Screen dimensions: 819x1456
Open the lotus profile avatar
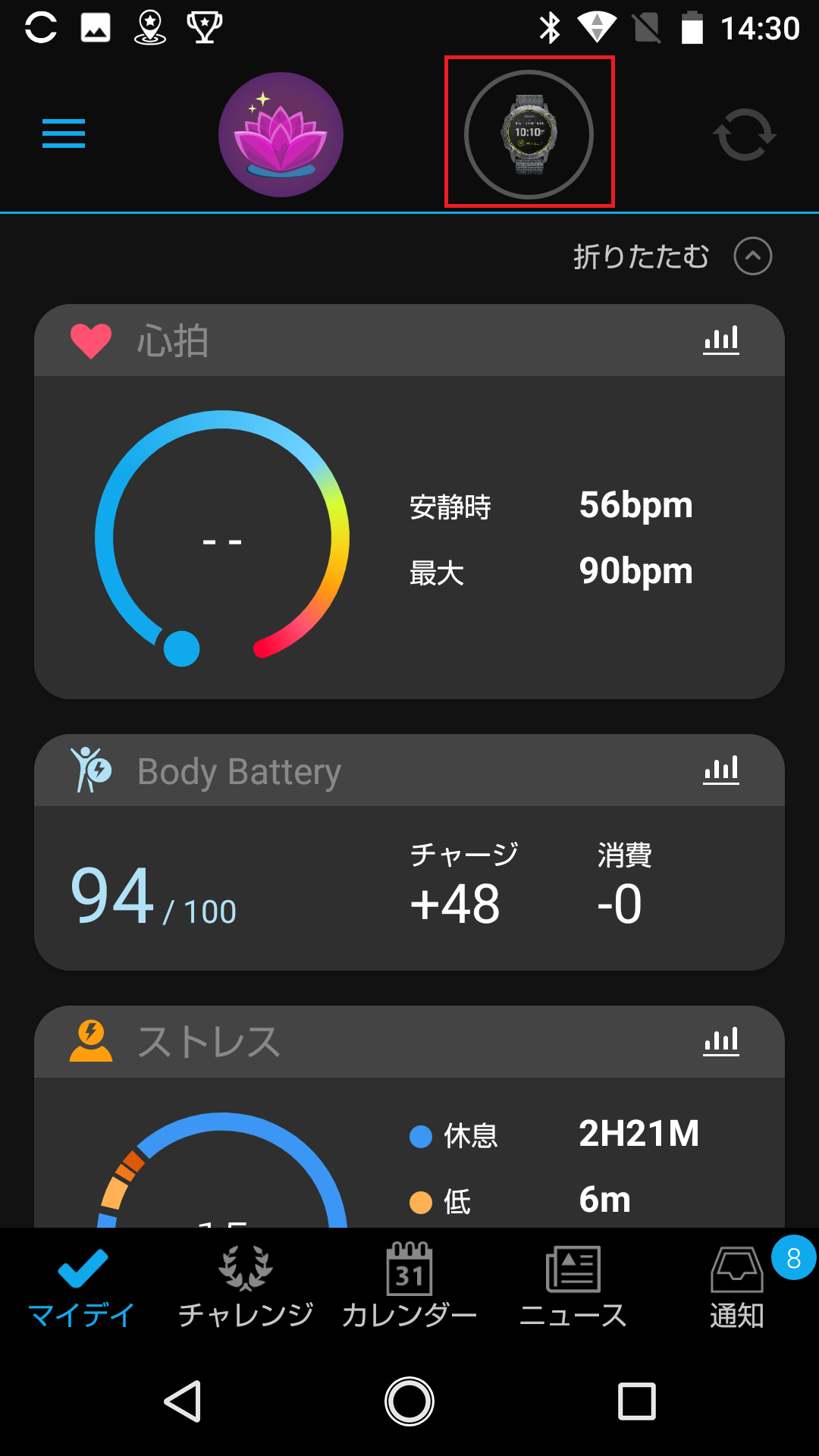[x=281, y=133]
